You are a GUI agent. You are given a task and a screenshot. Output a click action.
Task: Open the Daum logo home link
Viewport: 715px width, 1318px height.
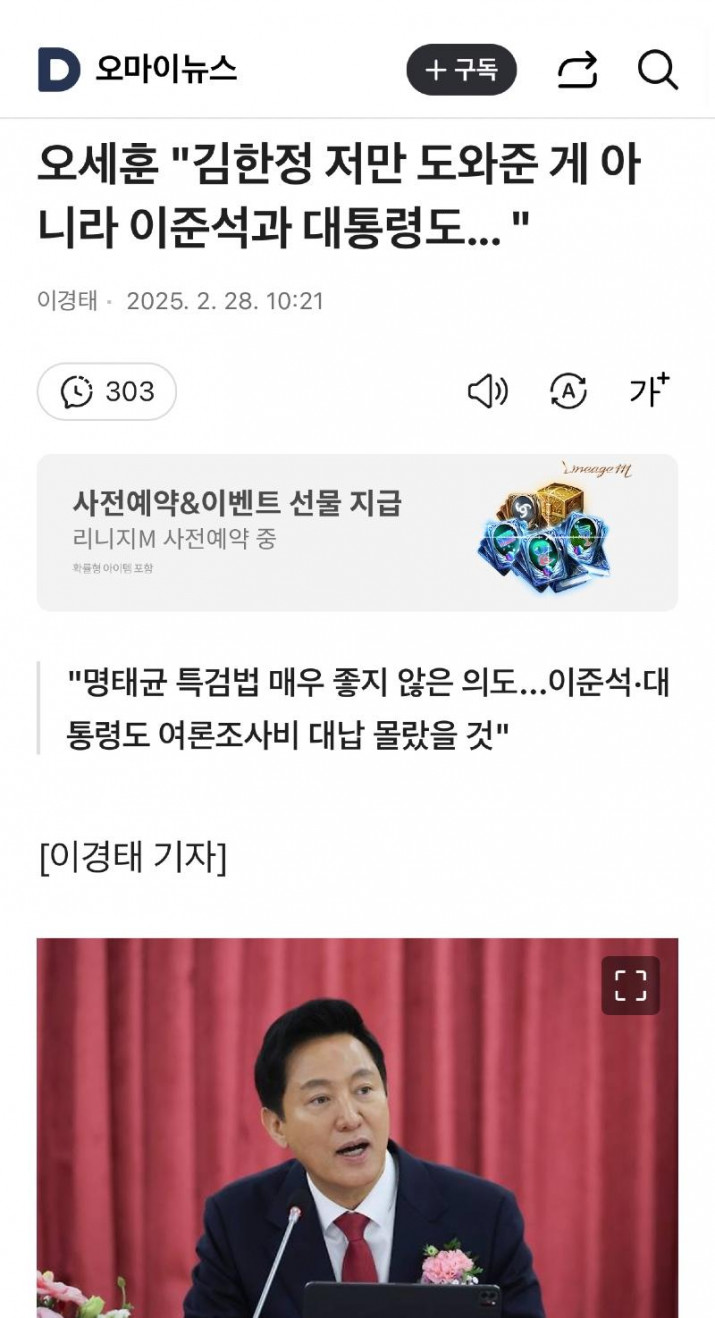(59, 70)
